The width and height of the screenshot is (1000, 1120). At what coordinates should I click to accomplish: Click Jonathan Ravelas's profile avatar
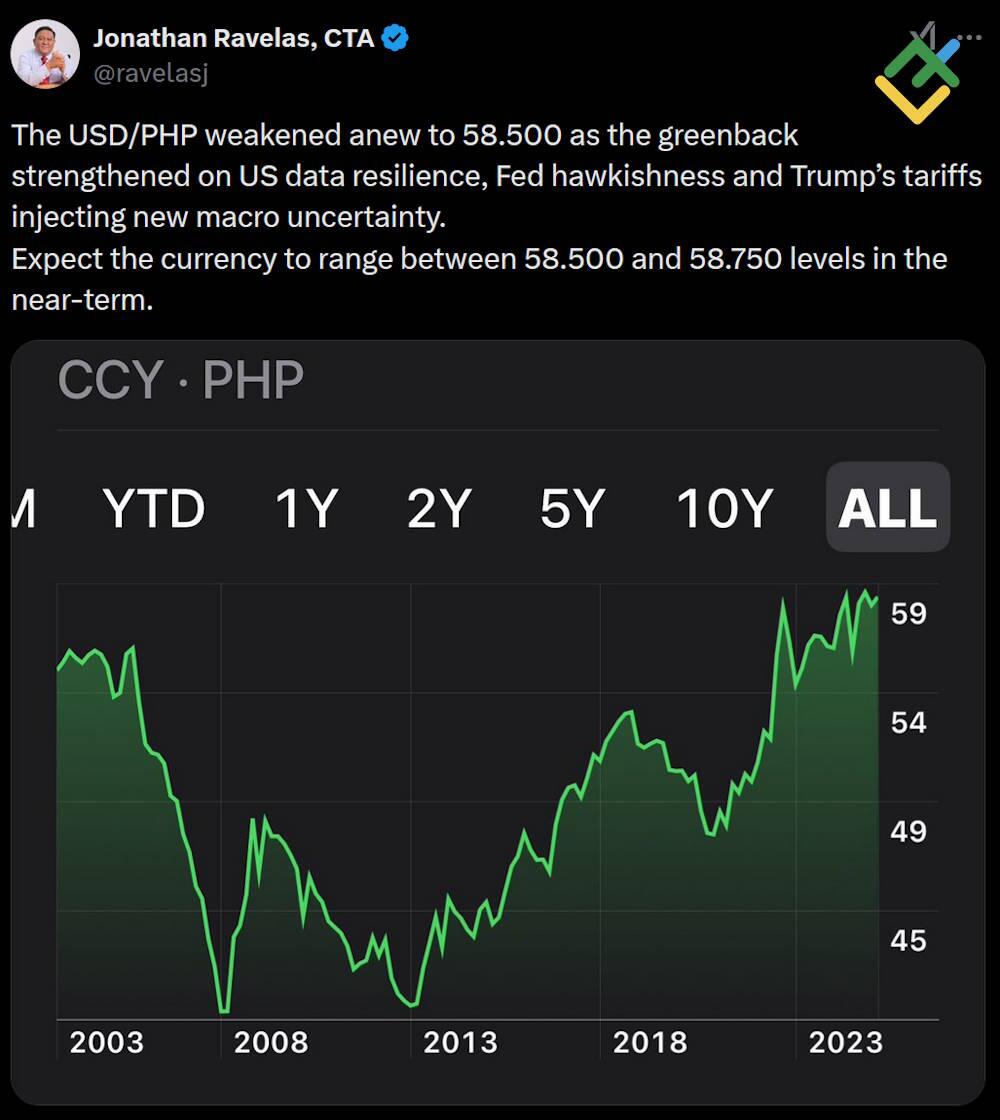click(x=45, y=54)
